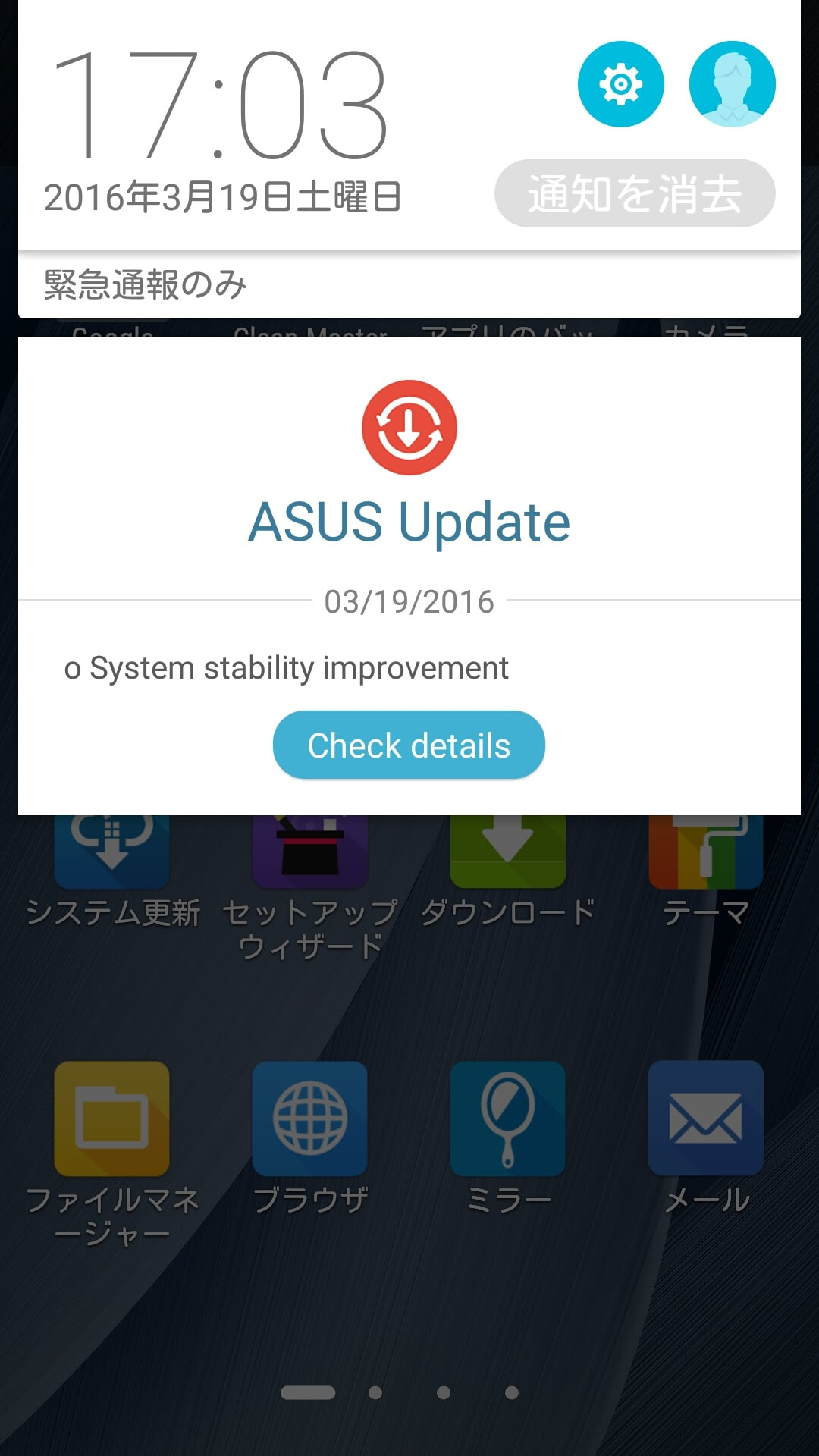Launch the ブラウザ app

coord(310,1119)
